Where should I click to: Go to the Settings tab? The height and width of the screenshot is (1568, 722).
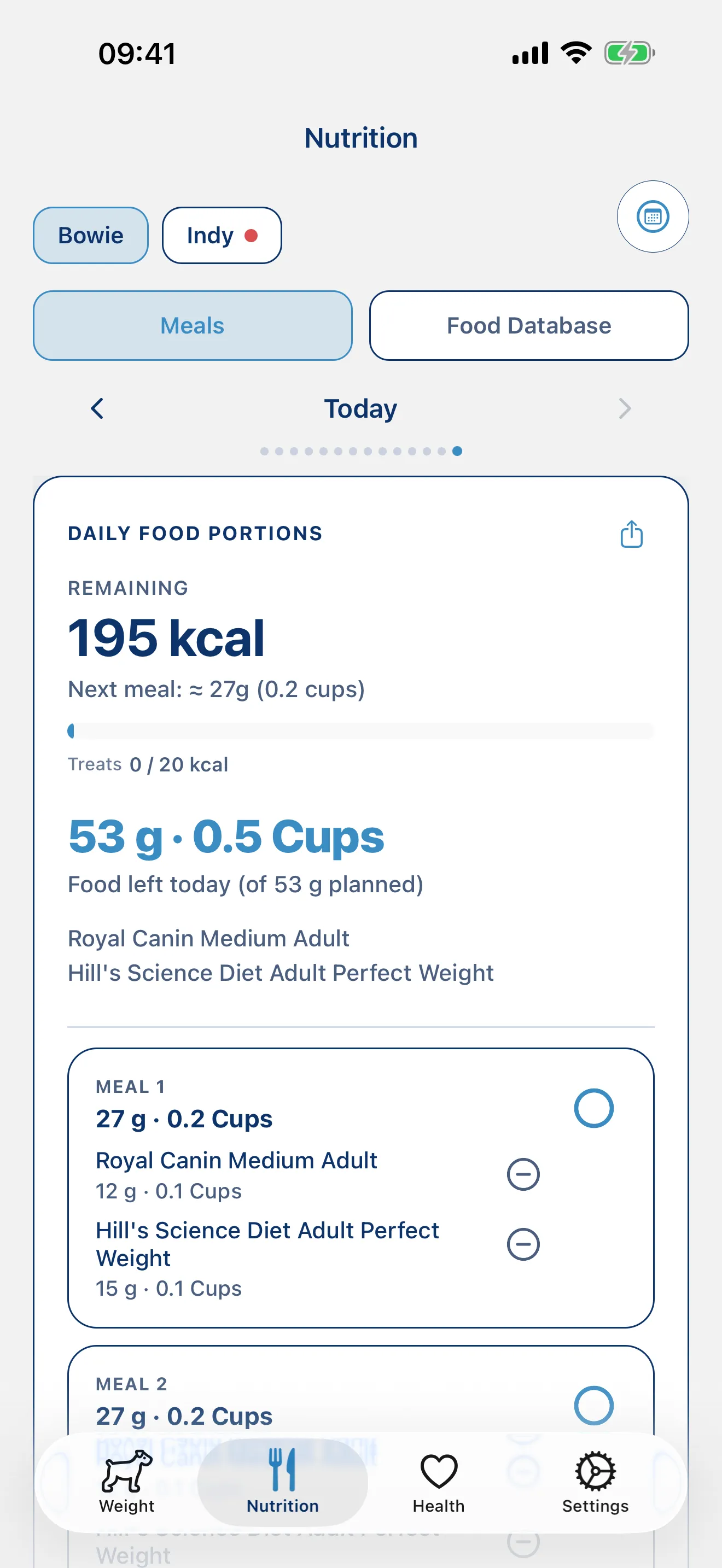pyautogui.click(x=595, y=1482)
